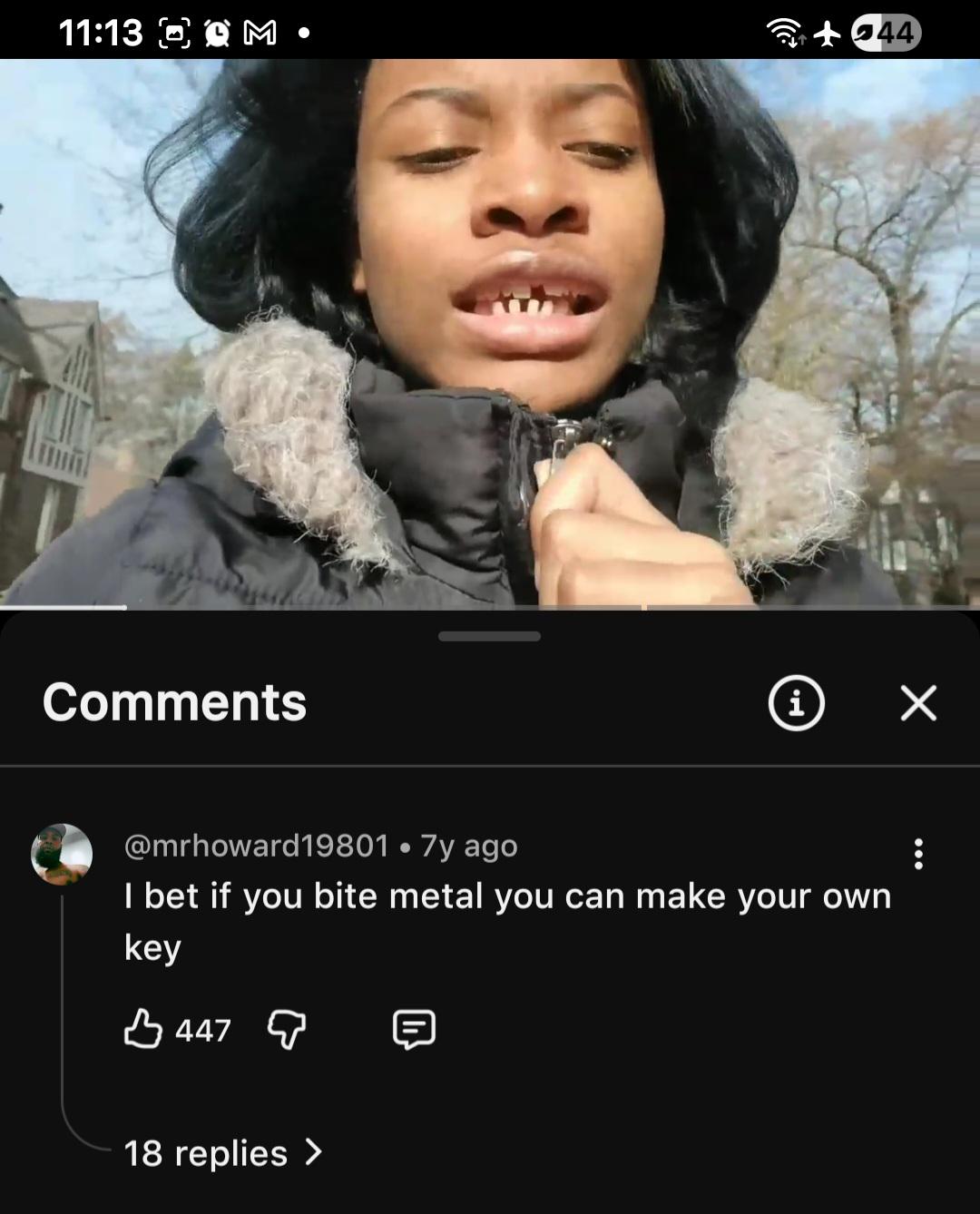Viewport: 980px width, 1214px height.
Task: Open the comment's three-dot options menu
Action: coord(918,854)
